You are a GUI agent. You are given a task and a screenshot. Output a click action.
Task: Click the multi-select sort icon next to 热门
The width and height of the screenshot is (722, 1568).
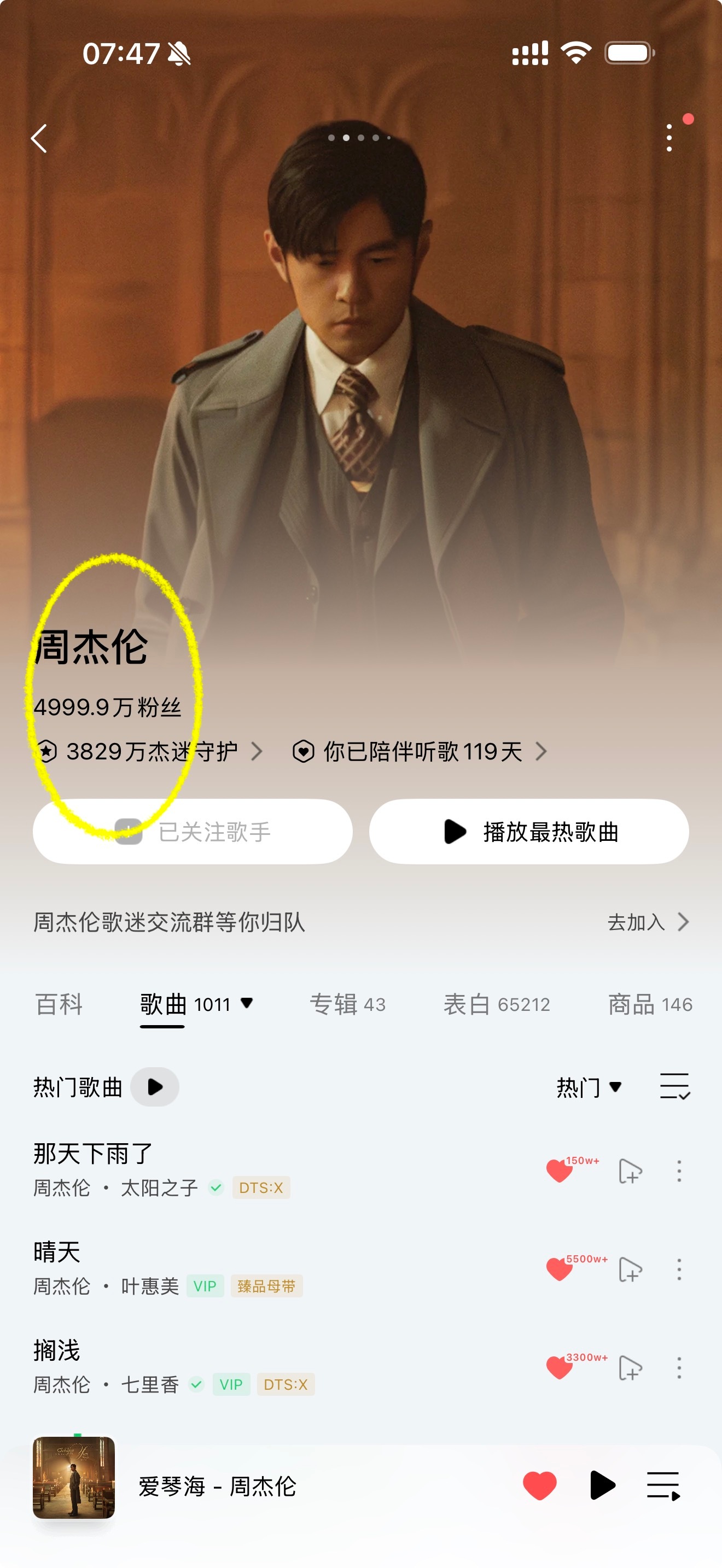[676, 1088]
